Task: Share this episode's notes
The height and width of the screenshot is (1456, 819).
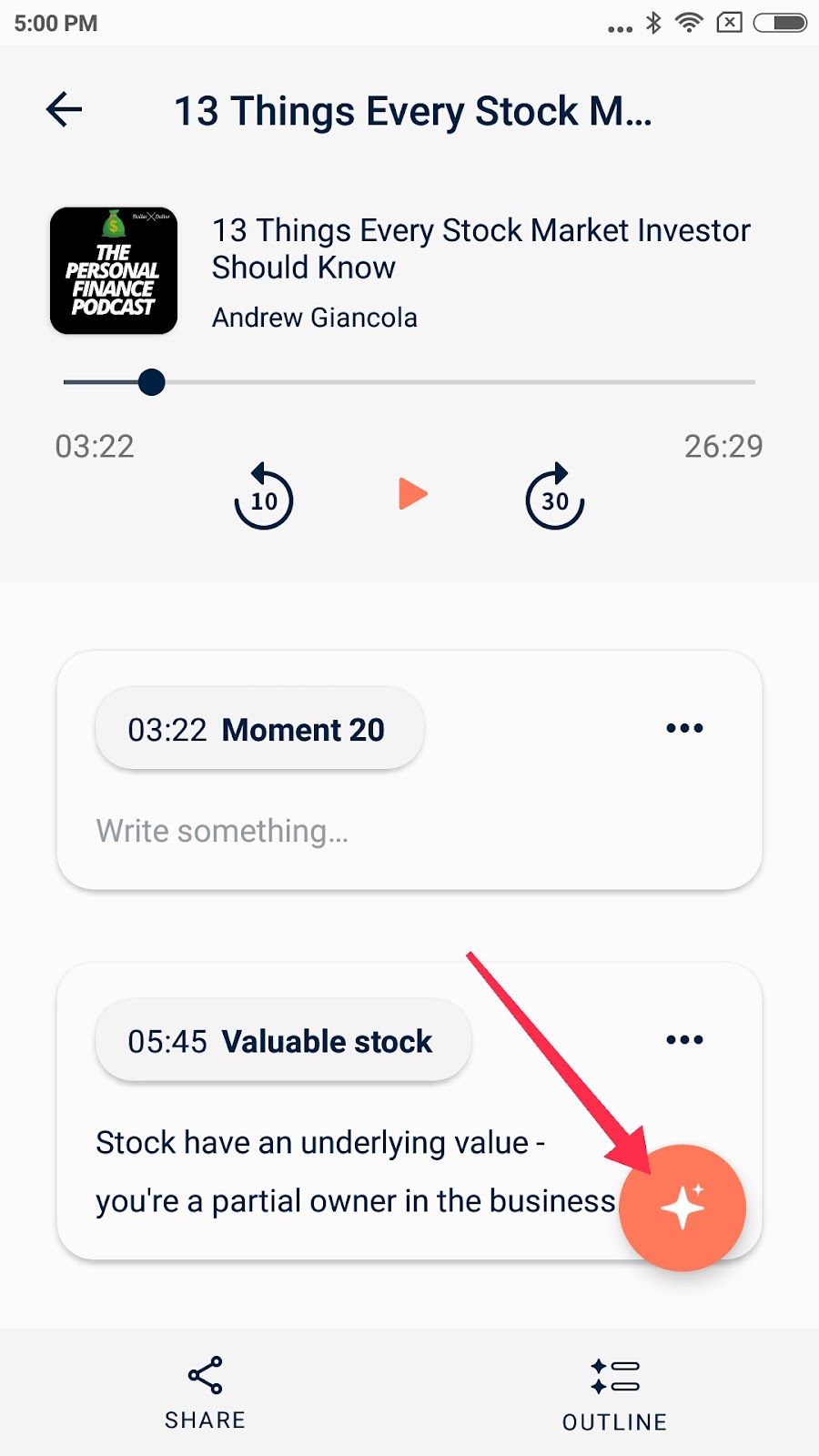Action: [x=205, y=1393]
